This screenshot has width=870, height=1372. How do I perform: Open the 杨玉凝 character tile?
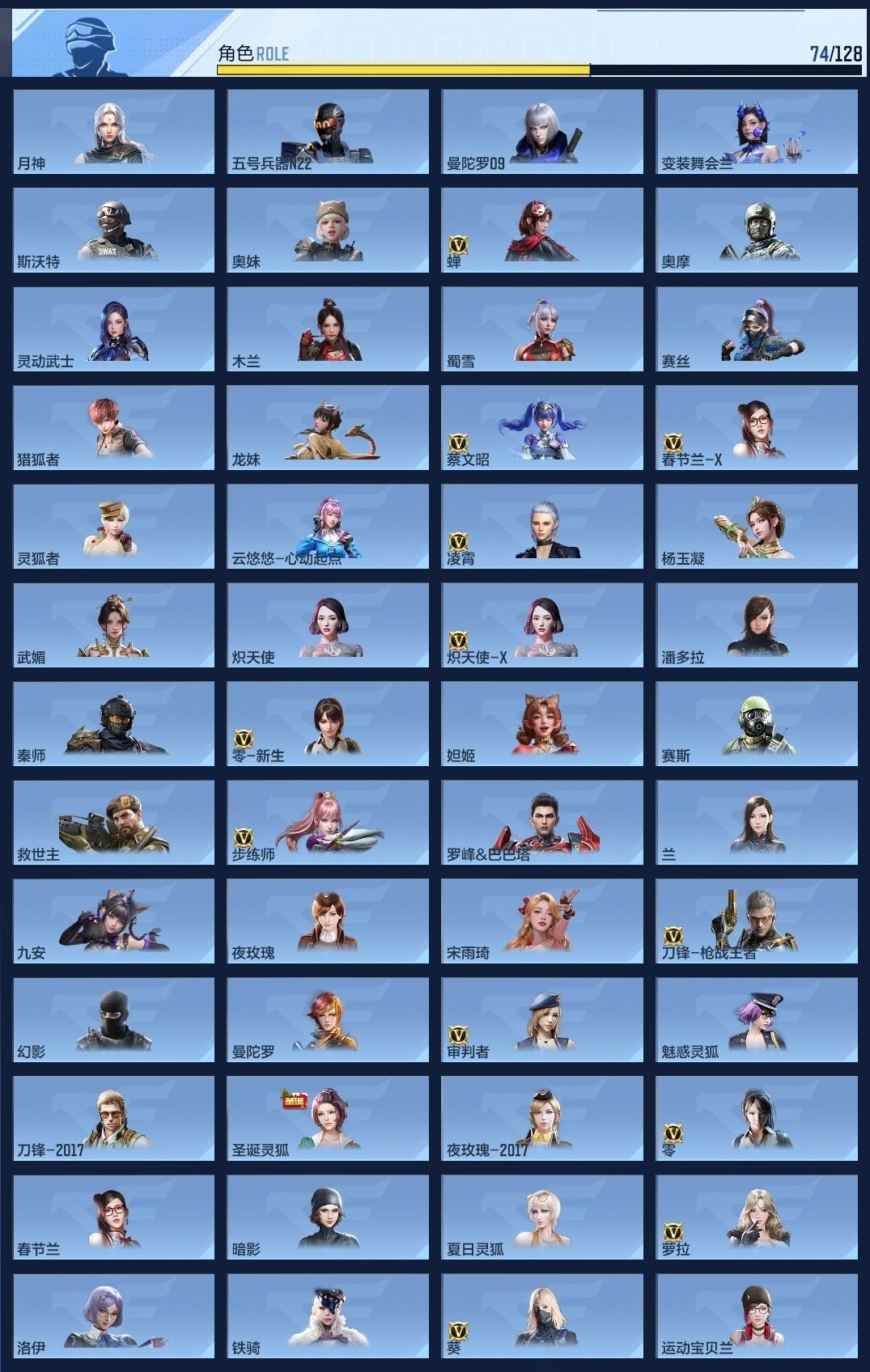[x=757, y=526]
